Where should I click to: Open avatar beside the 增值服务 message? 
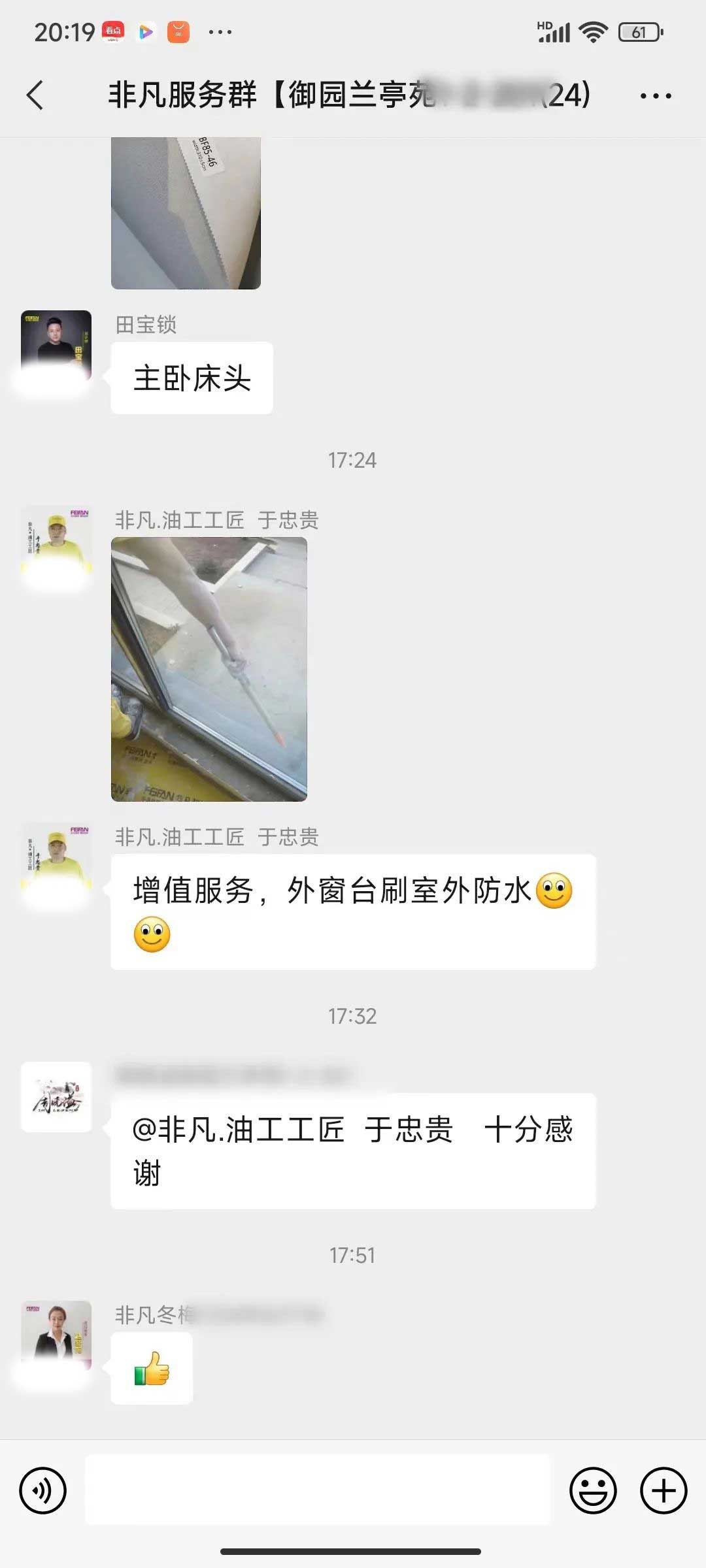[x=56, y=858]
